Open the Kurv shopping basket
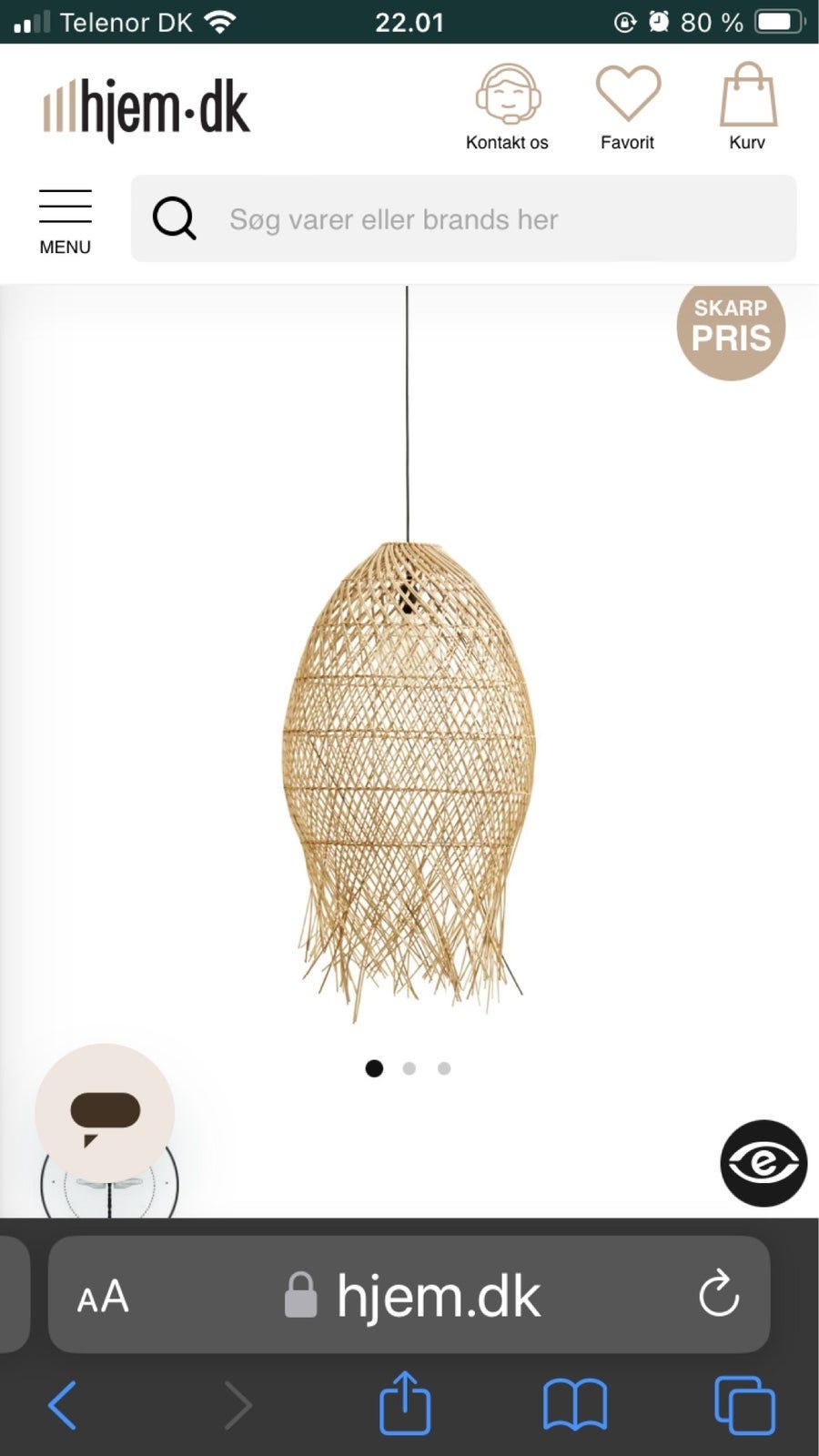 (x=747, y=106)
